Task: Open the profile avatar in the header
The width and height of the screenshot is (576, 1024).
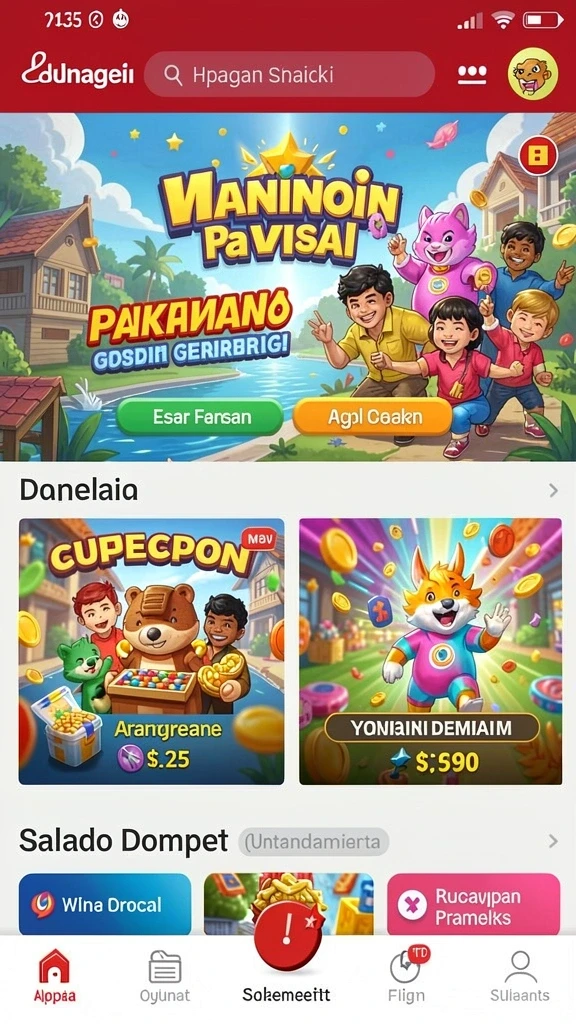Action: [533, 74]
